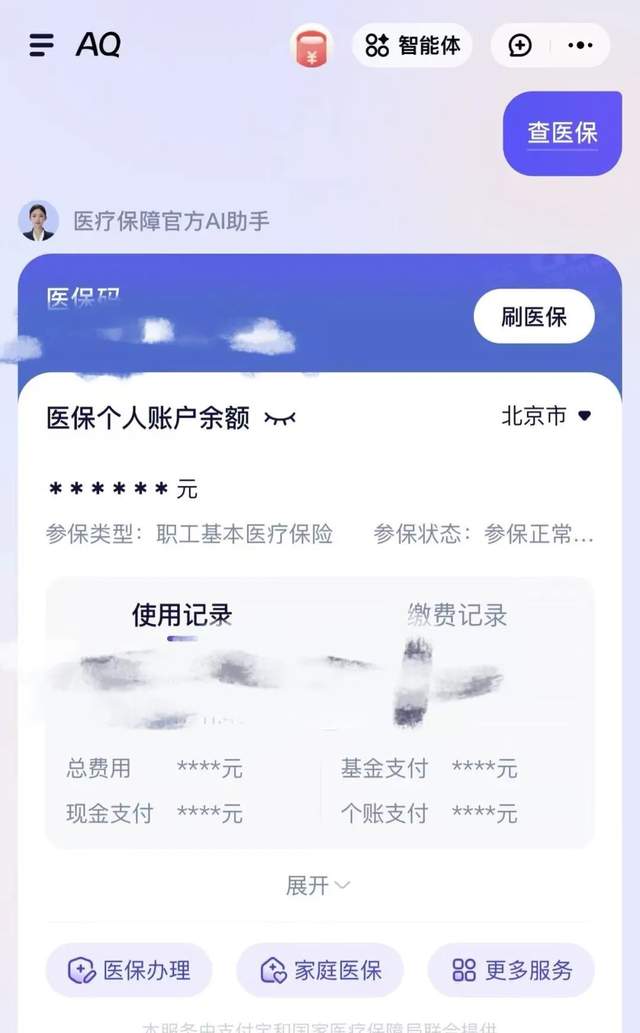The image size is (640, 1033).
Task: Open the 家庭医保 chip
Action: [x=320, y=970]
